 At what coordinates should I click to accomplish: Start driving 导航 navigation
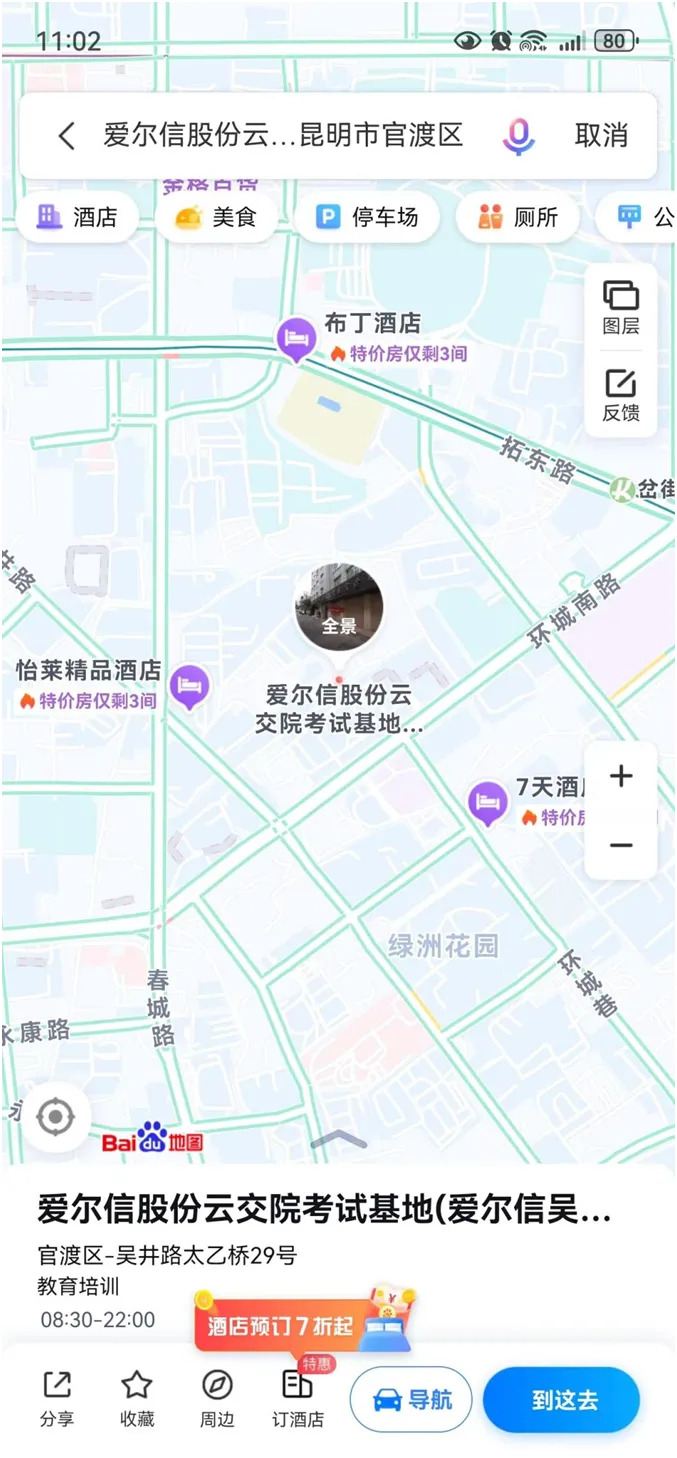point(410,1399)
